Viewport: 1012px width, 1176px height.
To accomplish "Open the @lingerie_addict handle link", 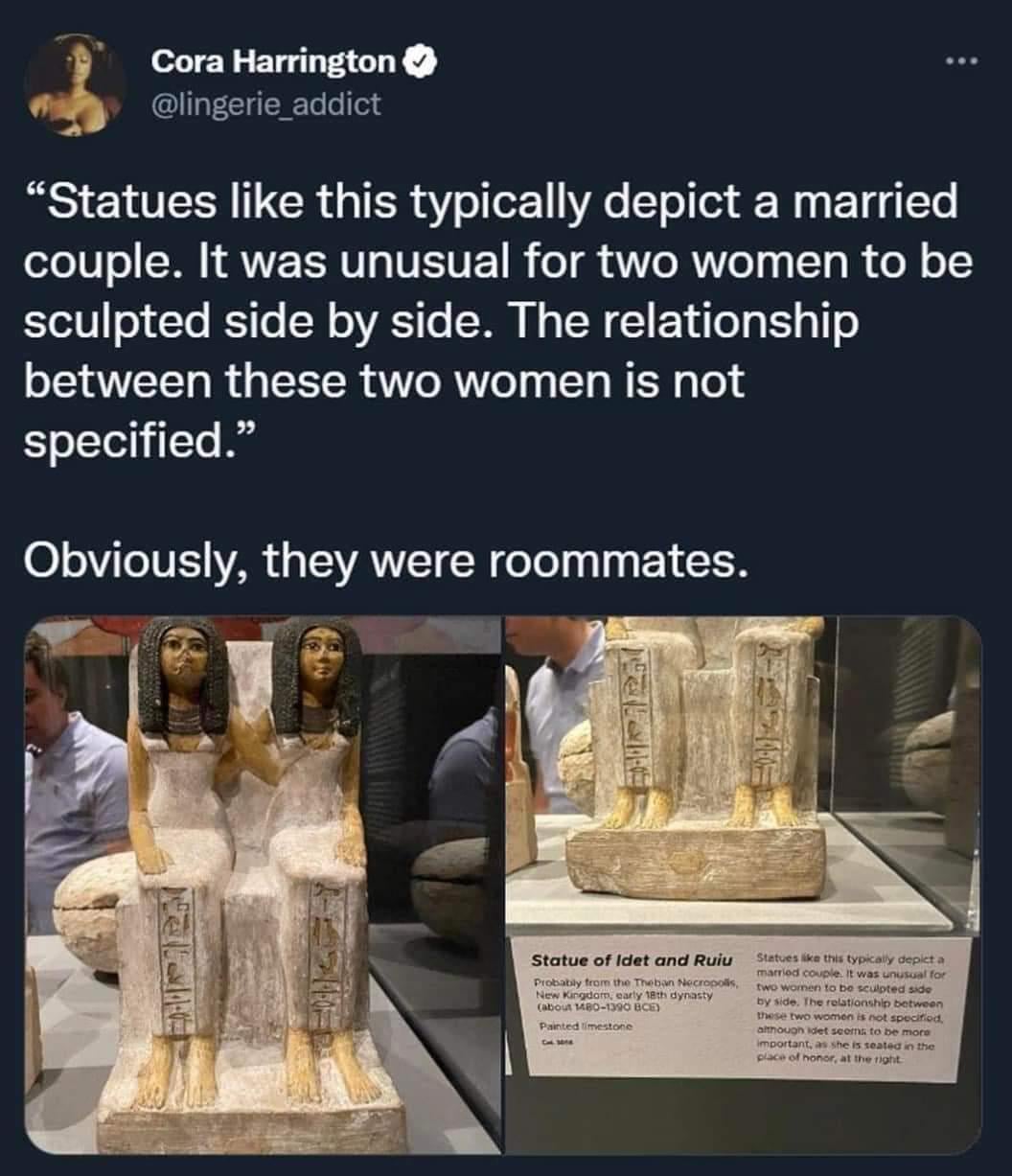I will pos(265,105).
